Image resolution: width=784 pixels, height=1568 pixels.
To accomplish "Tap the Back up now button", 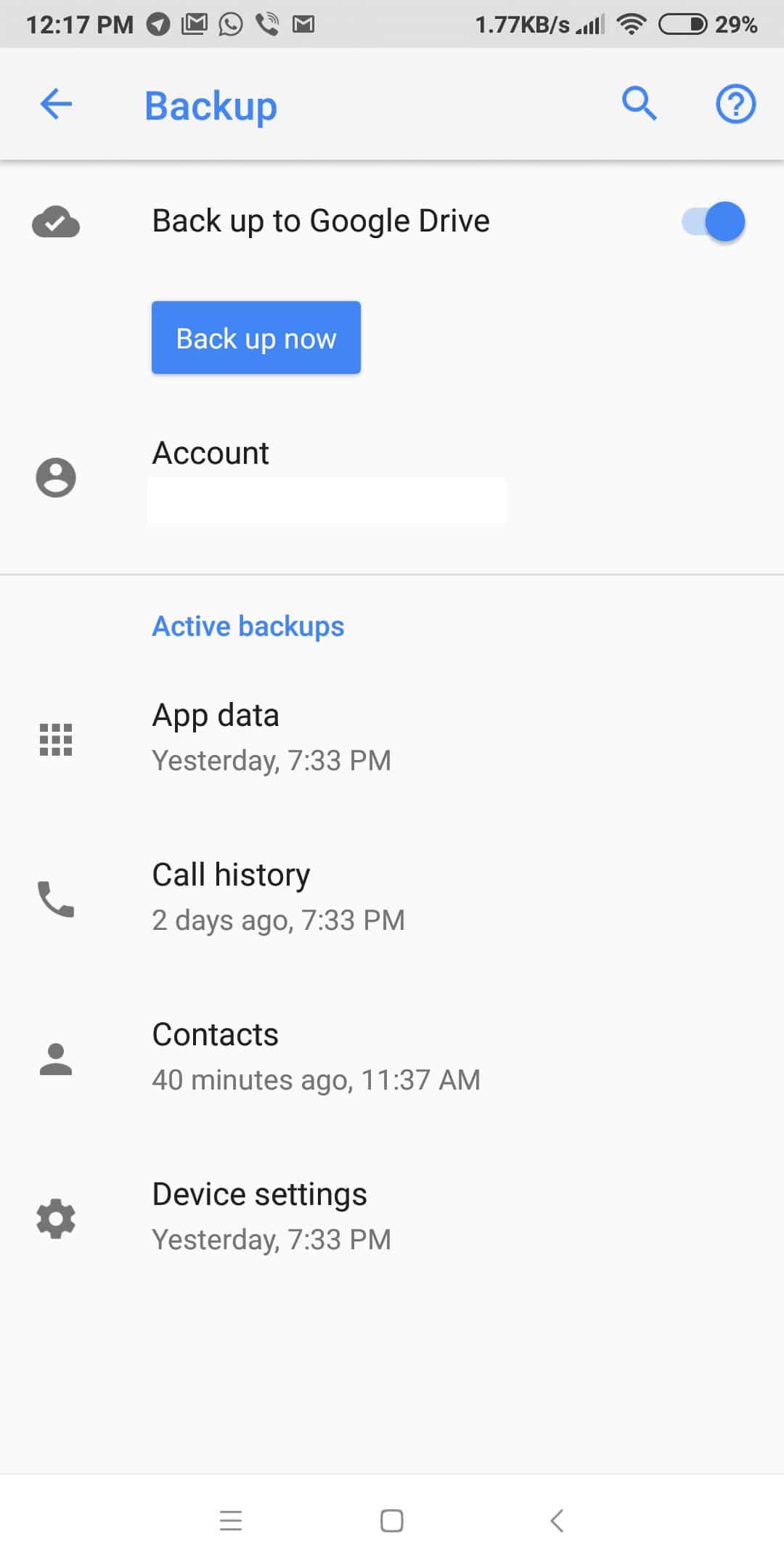I will click(x=256, y=338).
